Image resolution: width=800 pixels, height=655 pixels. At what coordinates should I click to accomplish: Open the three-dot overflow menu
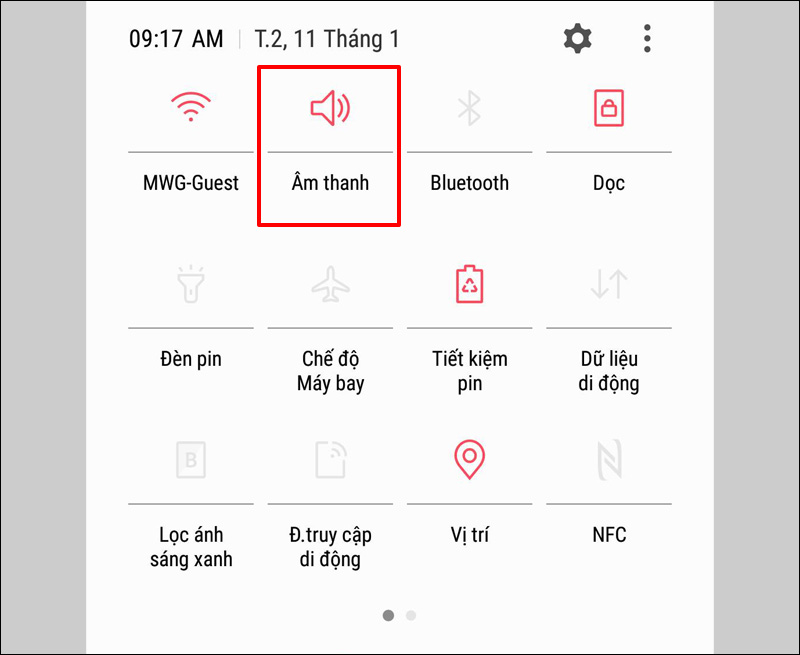tap(647, 39)
